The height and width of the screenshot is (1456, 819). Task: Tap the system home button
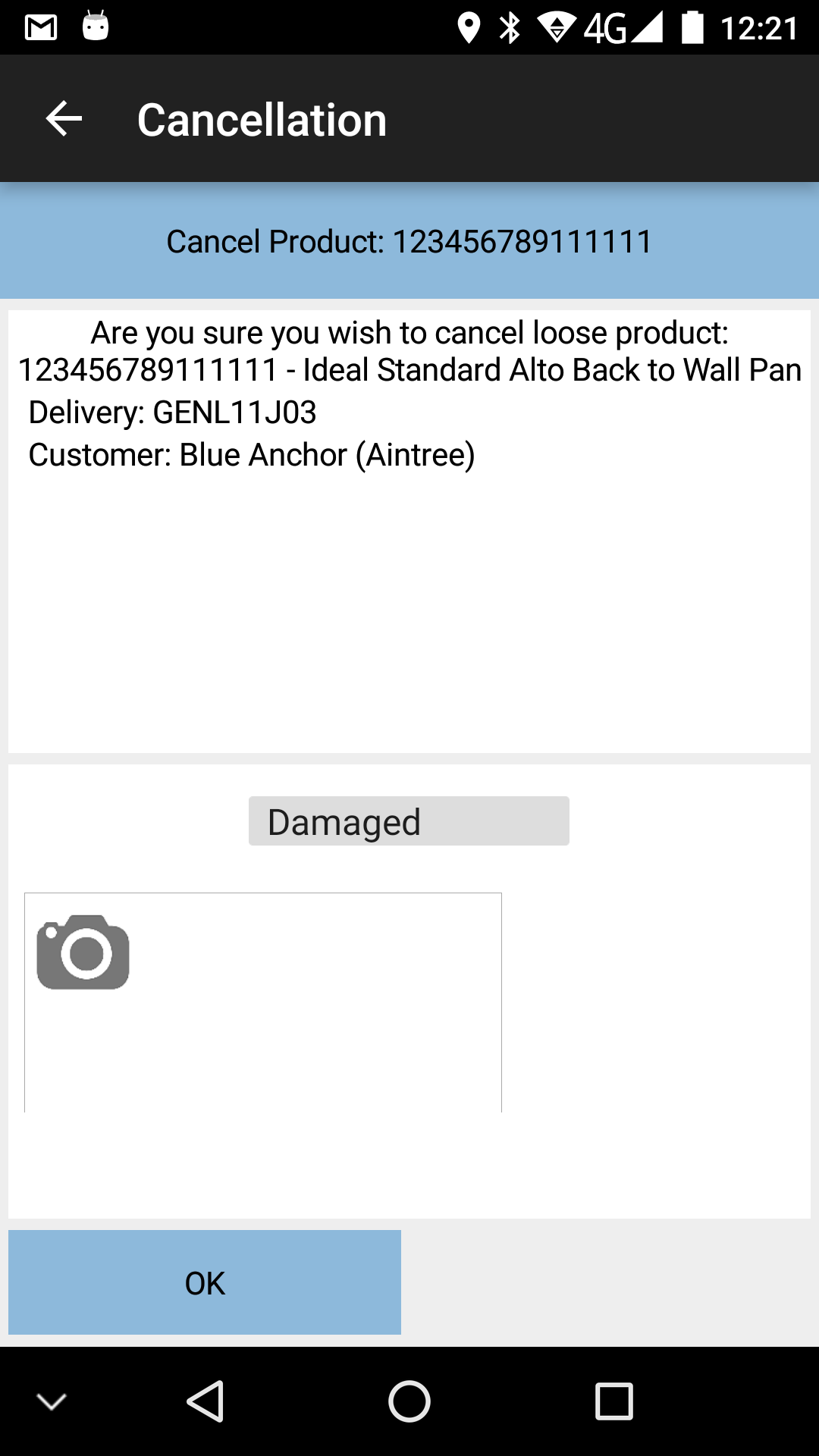coord(409,1401)
